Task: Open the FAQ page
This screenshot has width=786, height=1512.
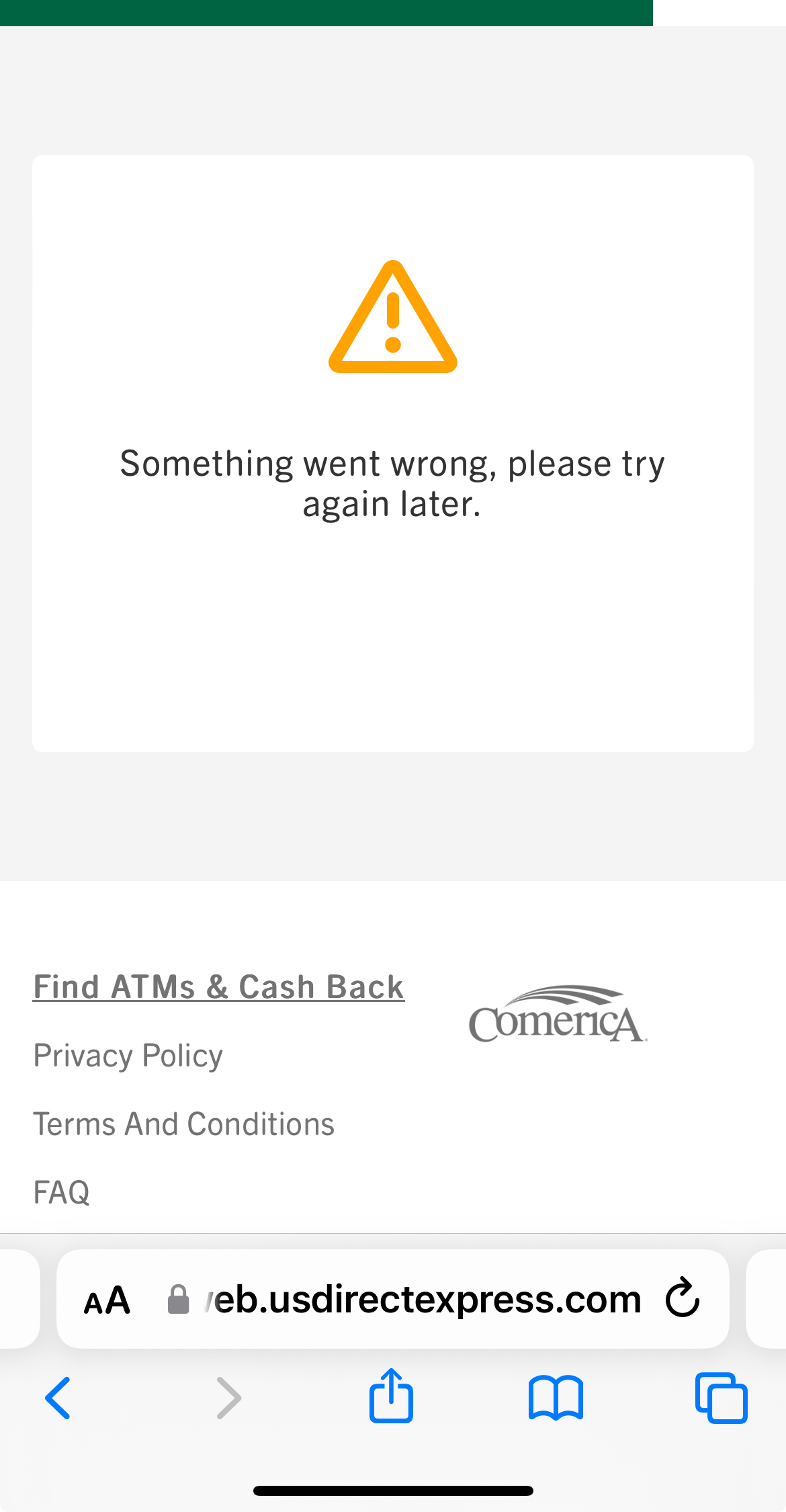Action: pyautogui.click(x=61, y=1193)
